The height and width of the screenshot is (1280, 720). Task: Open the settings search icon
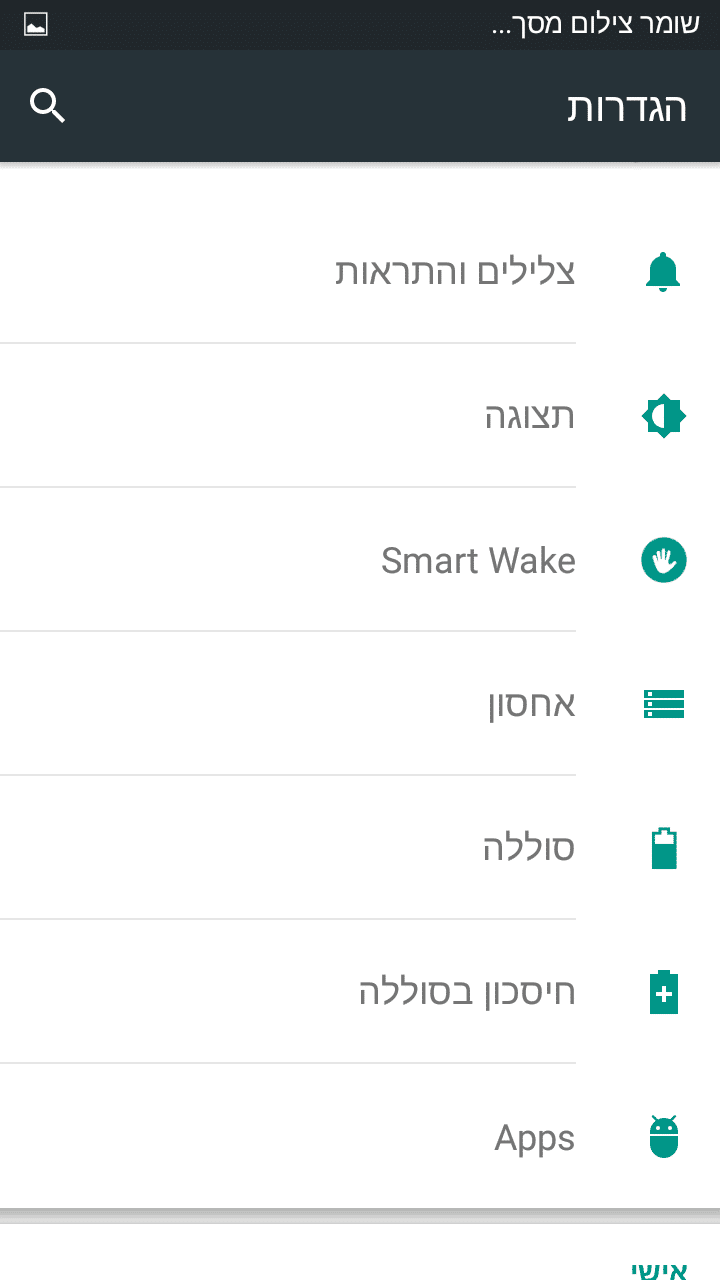point(47,105)
